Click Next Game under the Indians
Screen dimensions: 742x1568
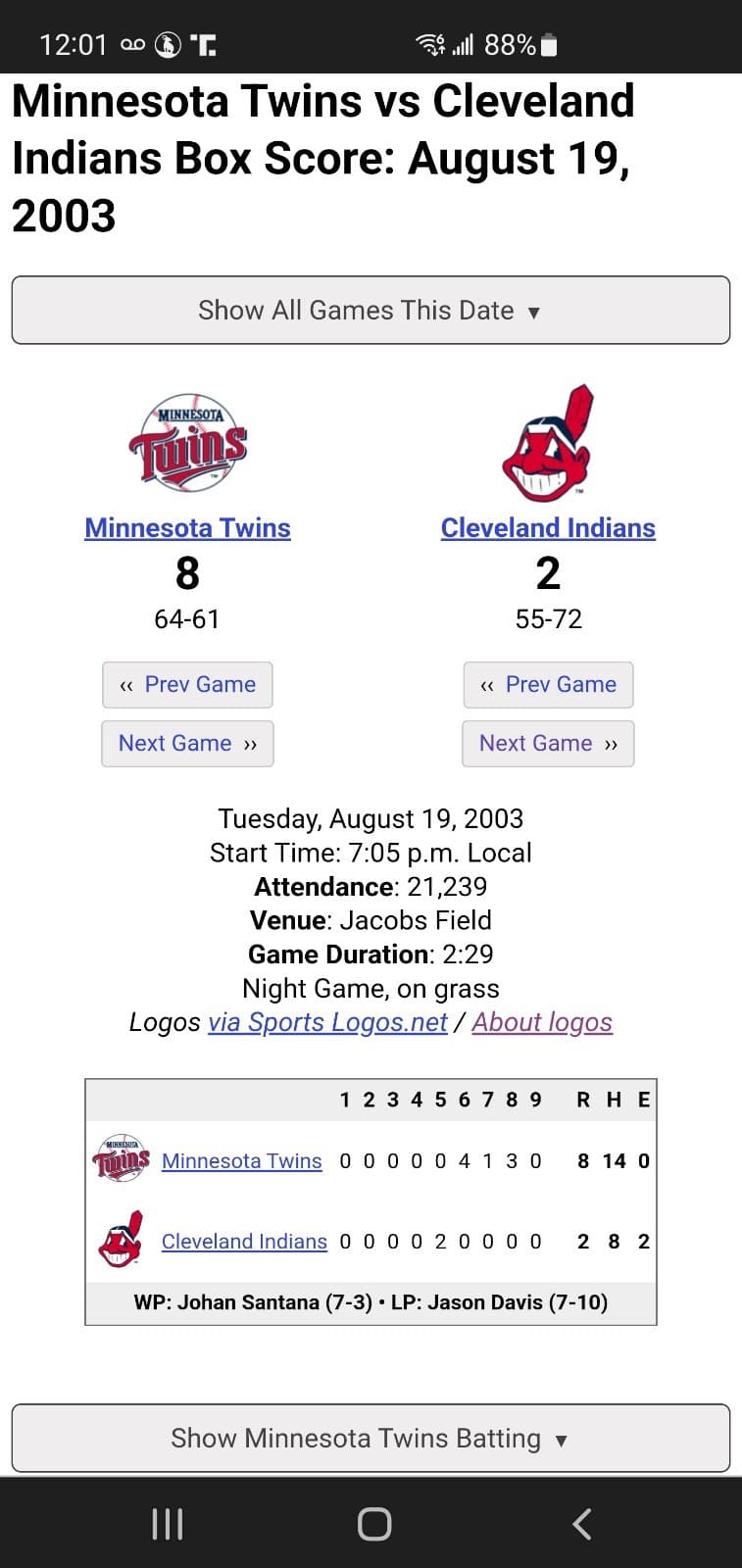pos(547,743)
